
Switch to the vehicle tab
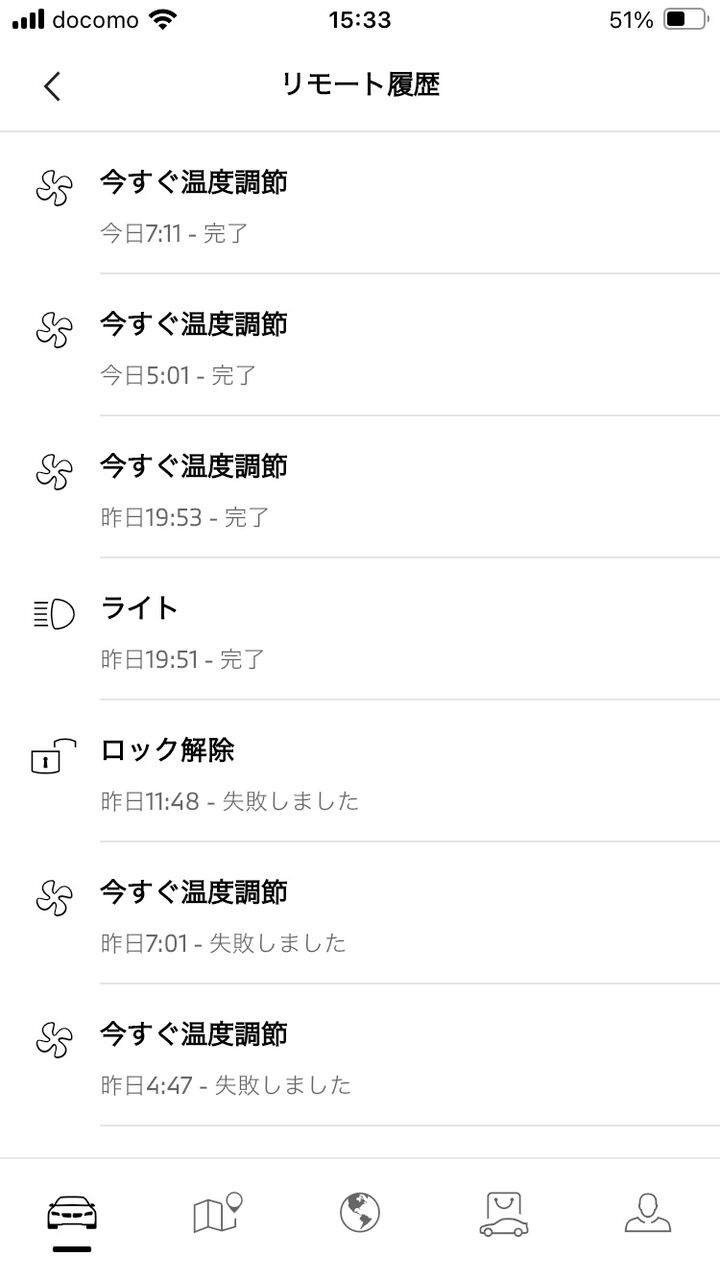click(x=72, y=1214)
